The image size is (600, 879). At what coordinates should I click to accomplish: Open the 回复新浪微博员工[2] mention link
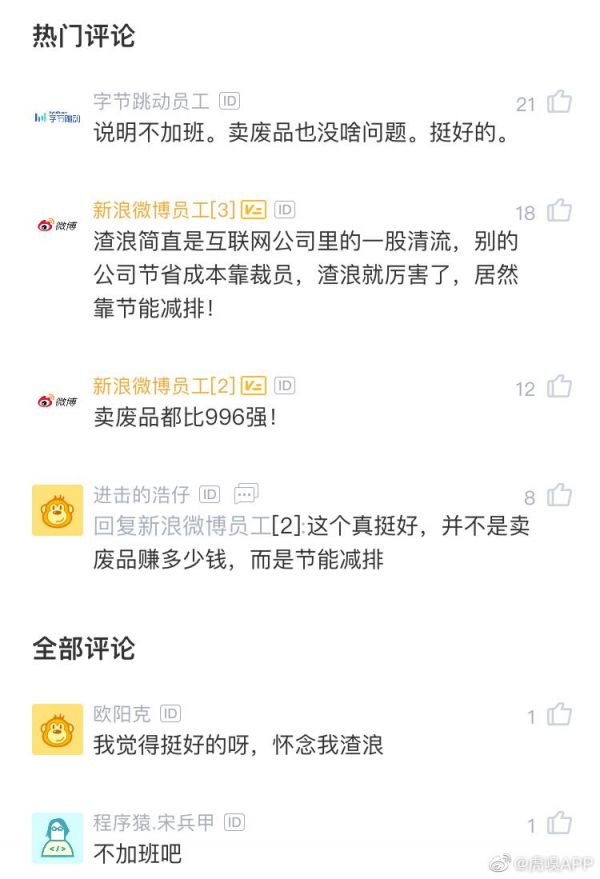(x=198, y=526)
